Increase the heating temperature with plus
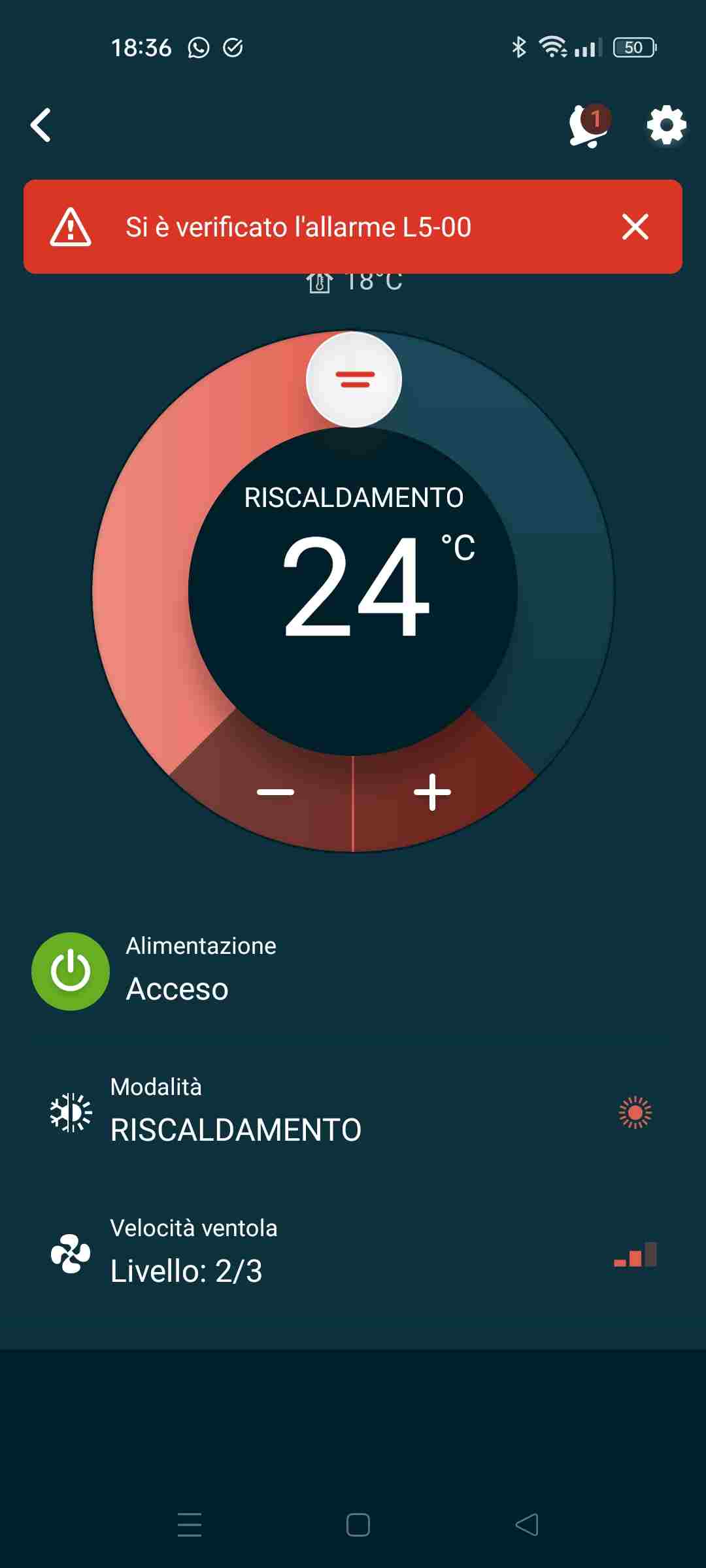The height and width of the screenshot is (1568, 706). (x=432, y=792)
